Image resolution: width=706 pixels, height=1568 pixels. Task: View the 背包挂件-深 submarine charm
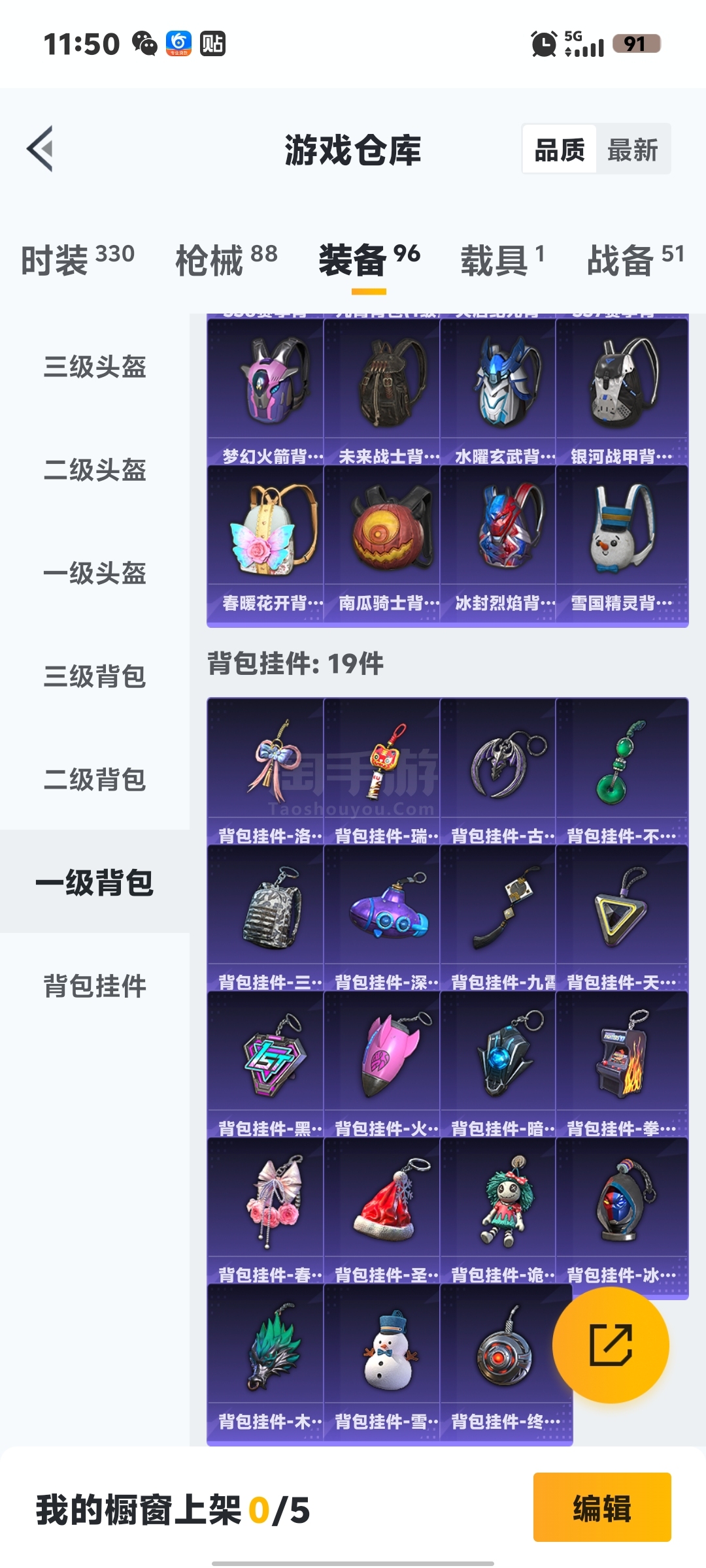click(x=382, y=918)
